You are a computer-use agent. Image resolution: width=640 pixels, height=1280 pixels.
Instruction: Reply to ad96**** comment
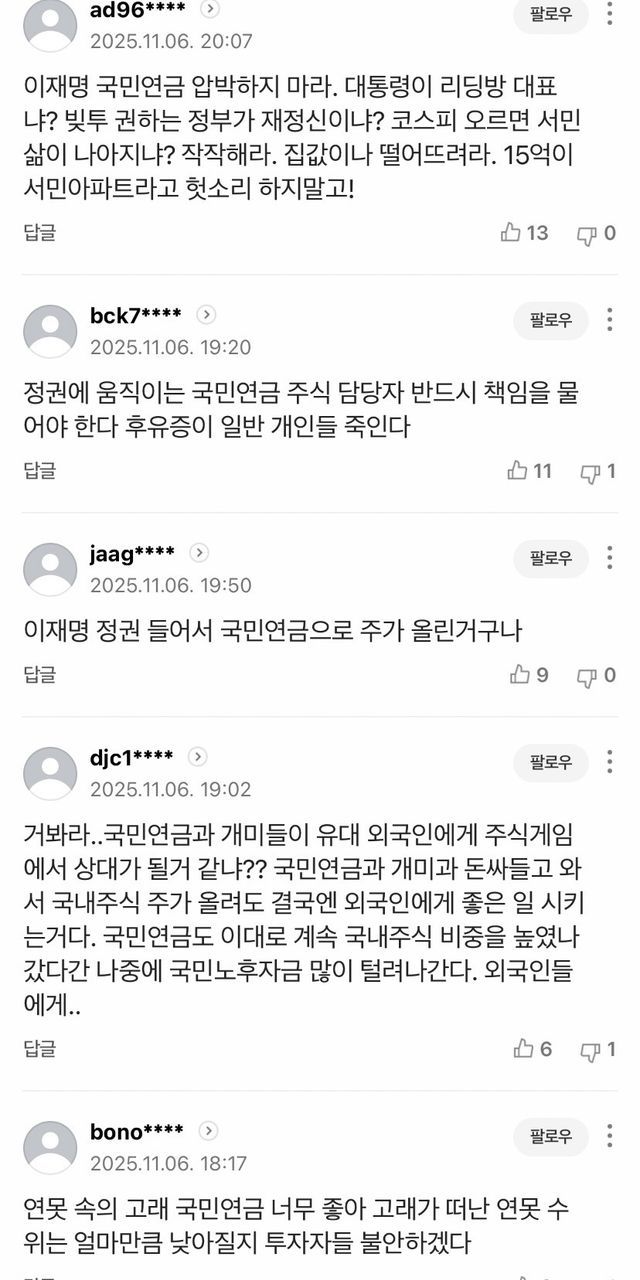tap(40, 233)
